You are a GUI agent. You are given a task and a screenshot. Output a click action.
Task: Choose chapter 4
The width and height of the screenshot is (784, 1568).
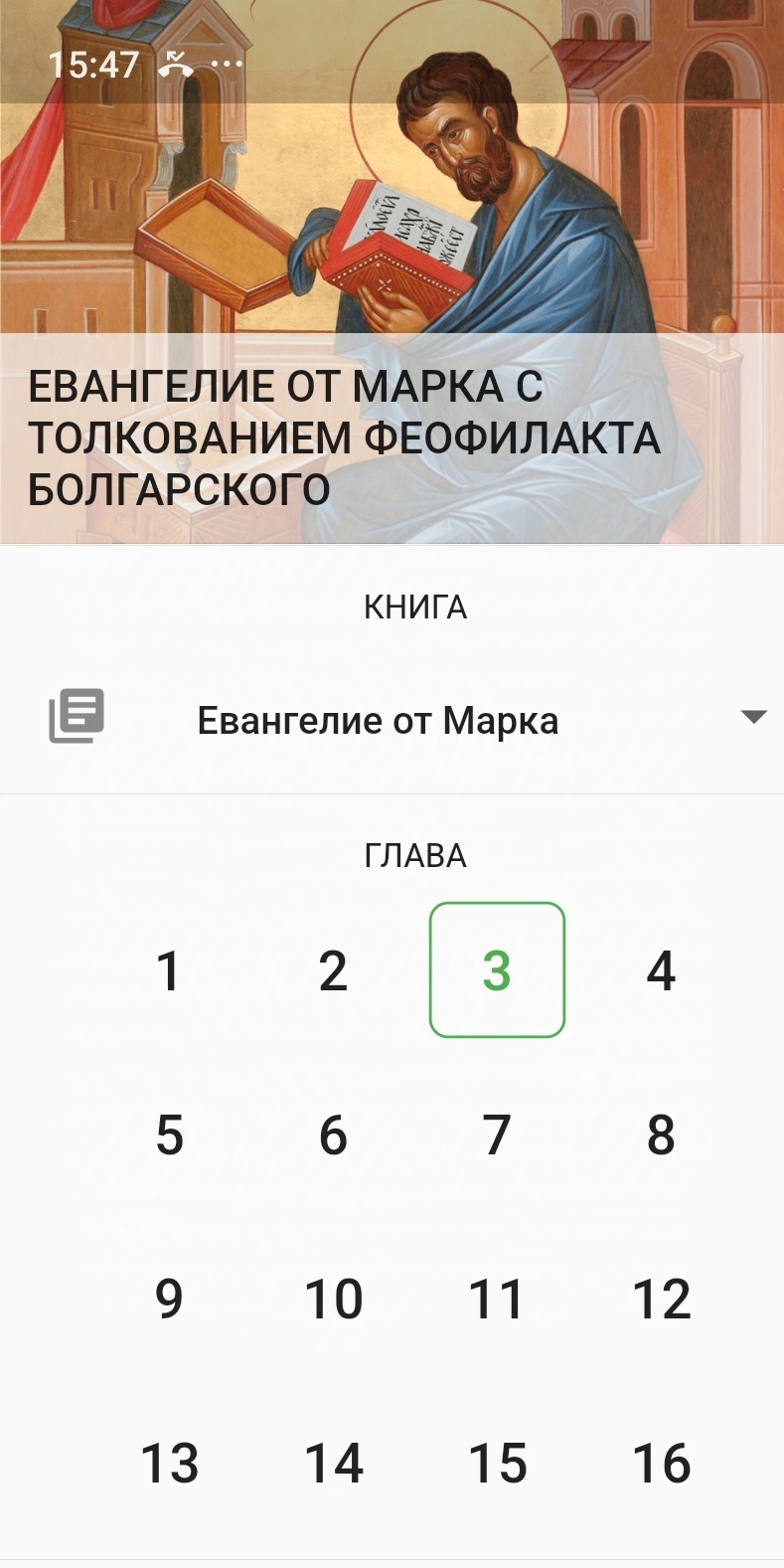pyautogui.click(x=661, y=970)
